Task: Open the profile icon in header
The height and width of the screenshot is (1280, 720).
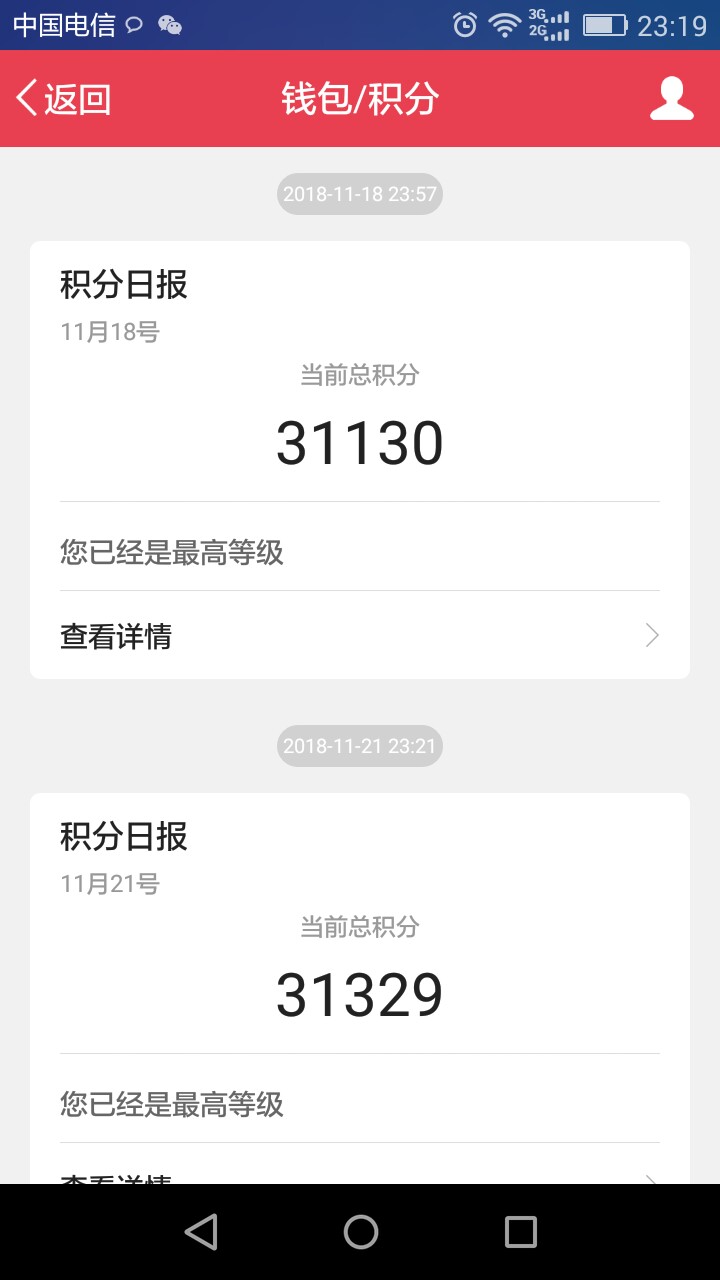Action: [672, 99]
